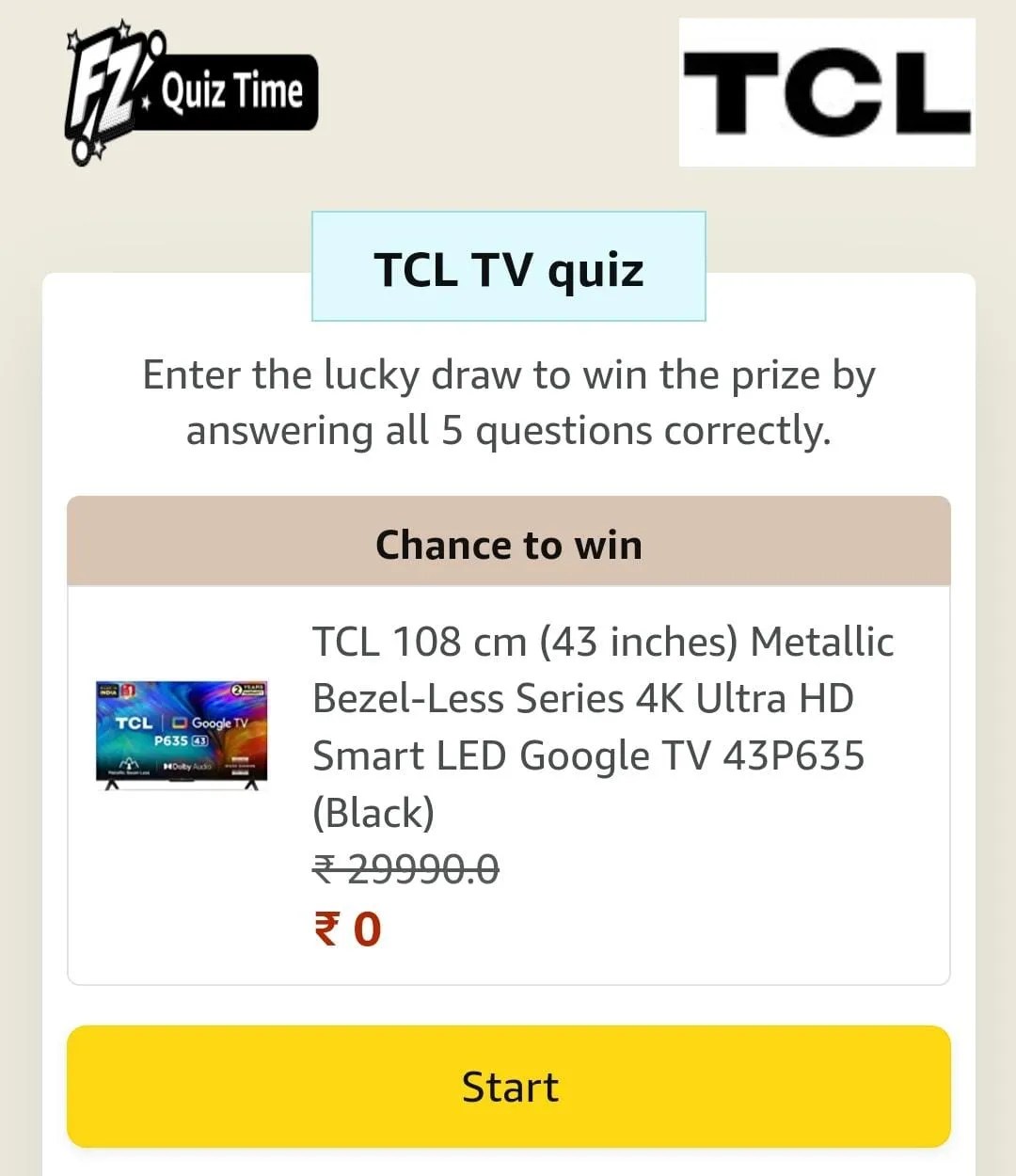
Task: Click the TV product thumbnail image
Action: pos(181,736)
